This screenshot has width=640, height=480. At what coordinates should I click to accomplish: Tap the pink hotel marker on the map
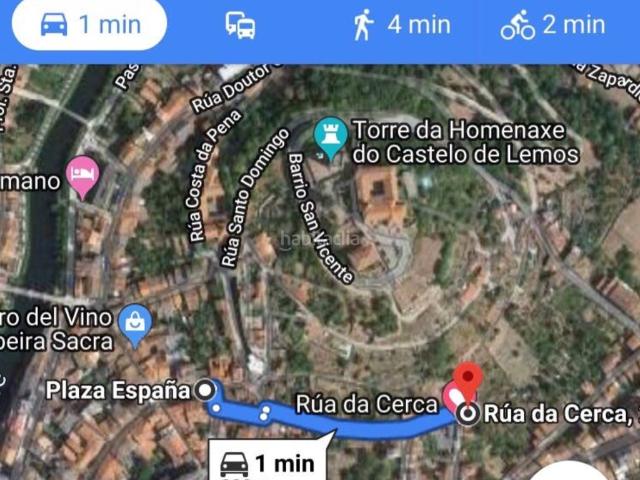(82, 176)
